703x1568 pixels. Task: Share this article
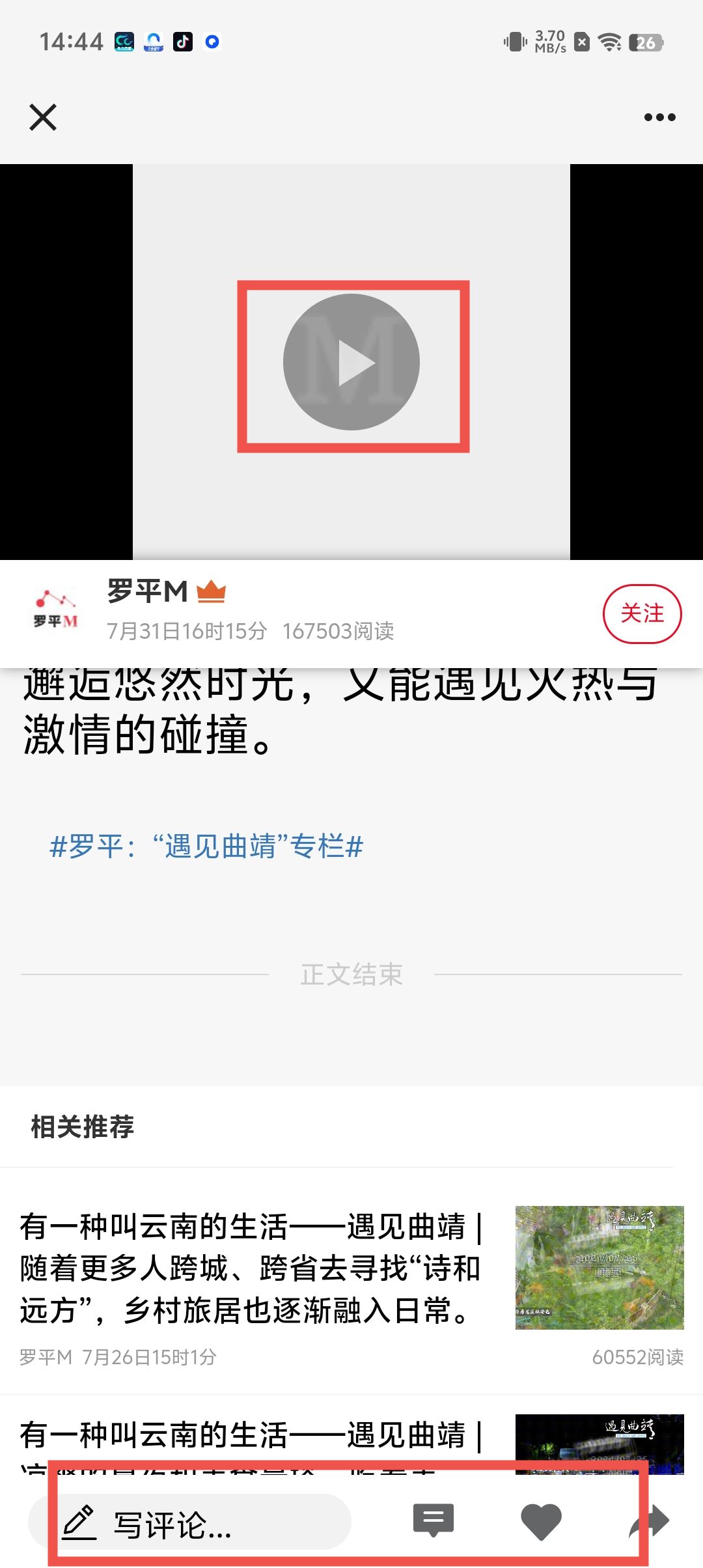650,1522
